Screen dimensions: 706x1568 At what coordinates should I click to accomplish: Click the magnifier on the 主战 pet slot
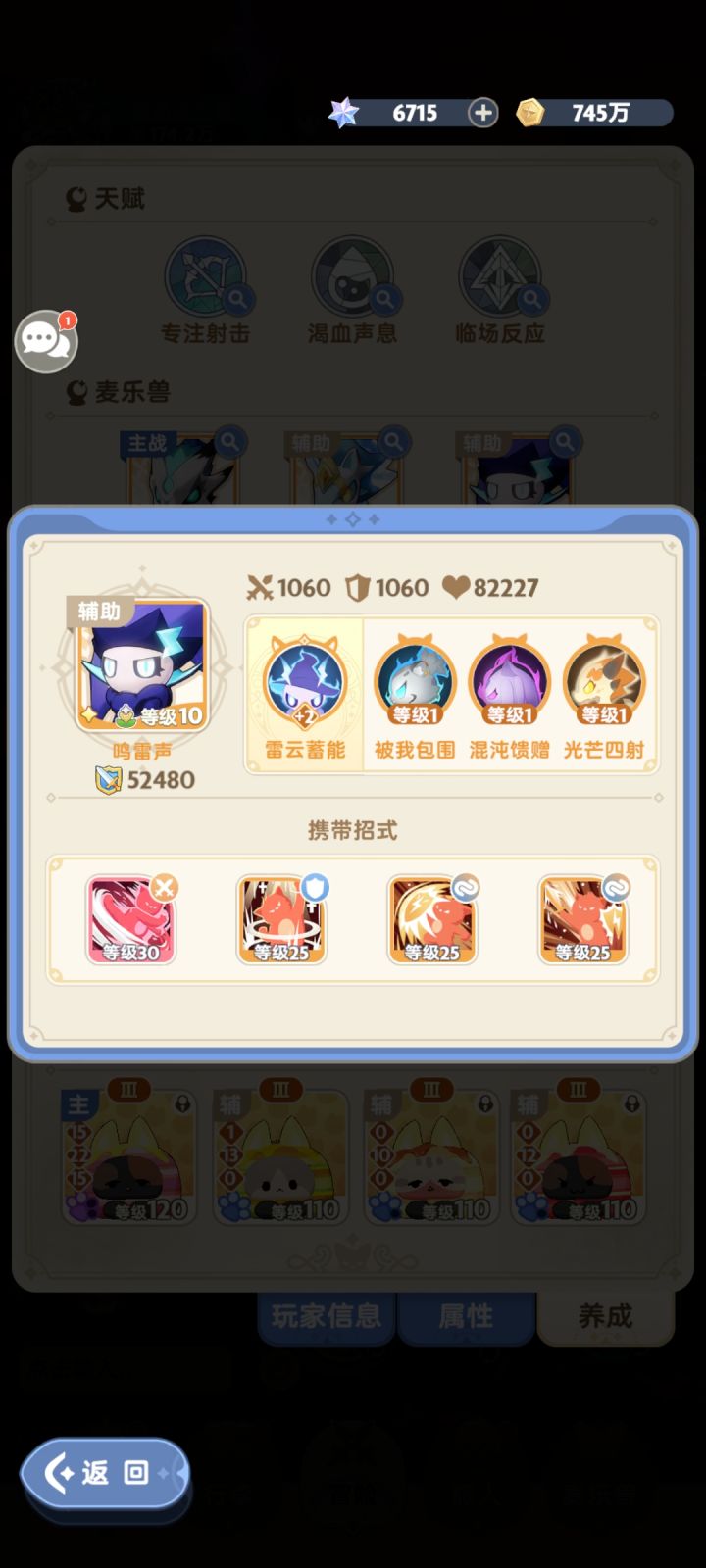(x=228, y=442)
